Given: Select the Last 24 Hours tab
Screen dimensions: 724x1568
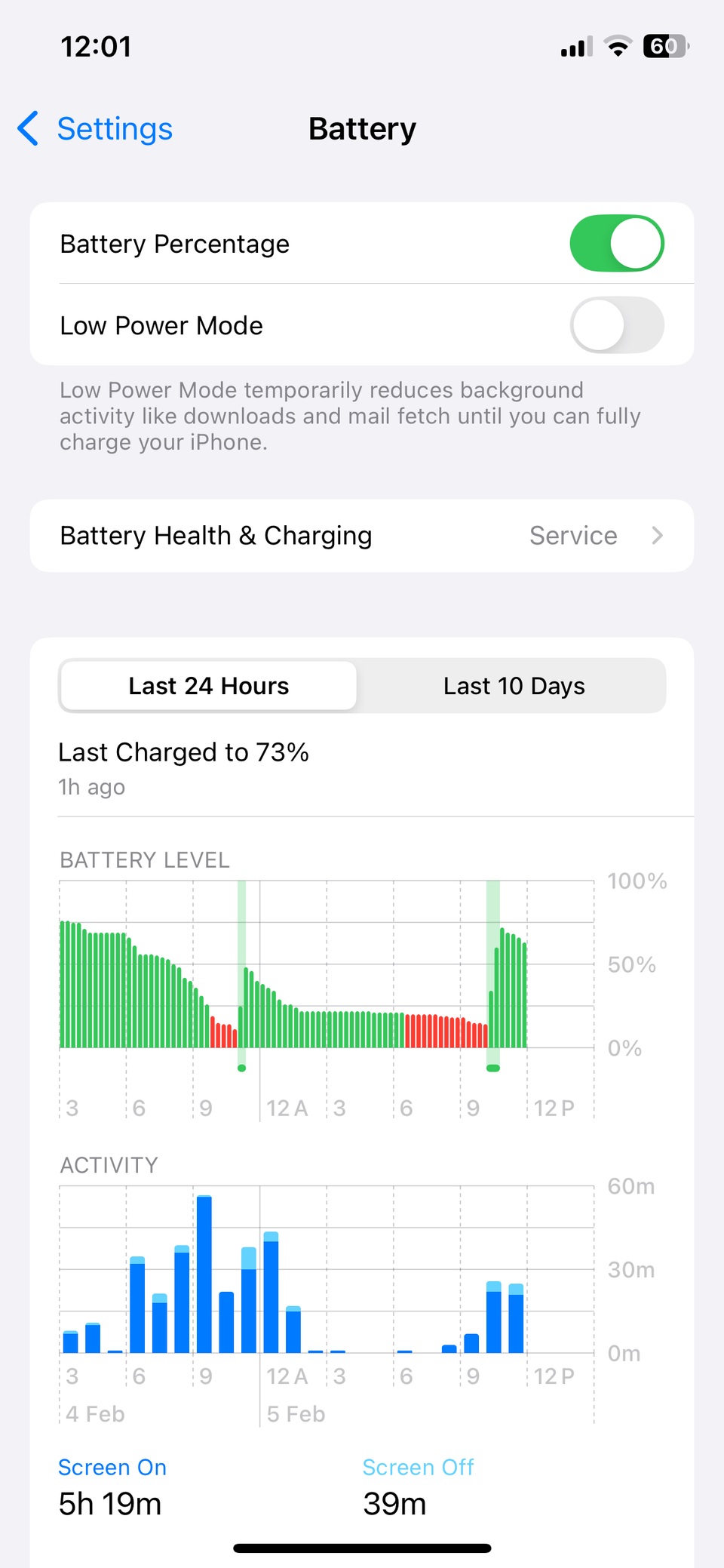Looking at the screenshot, I should pos(207,685).
